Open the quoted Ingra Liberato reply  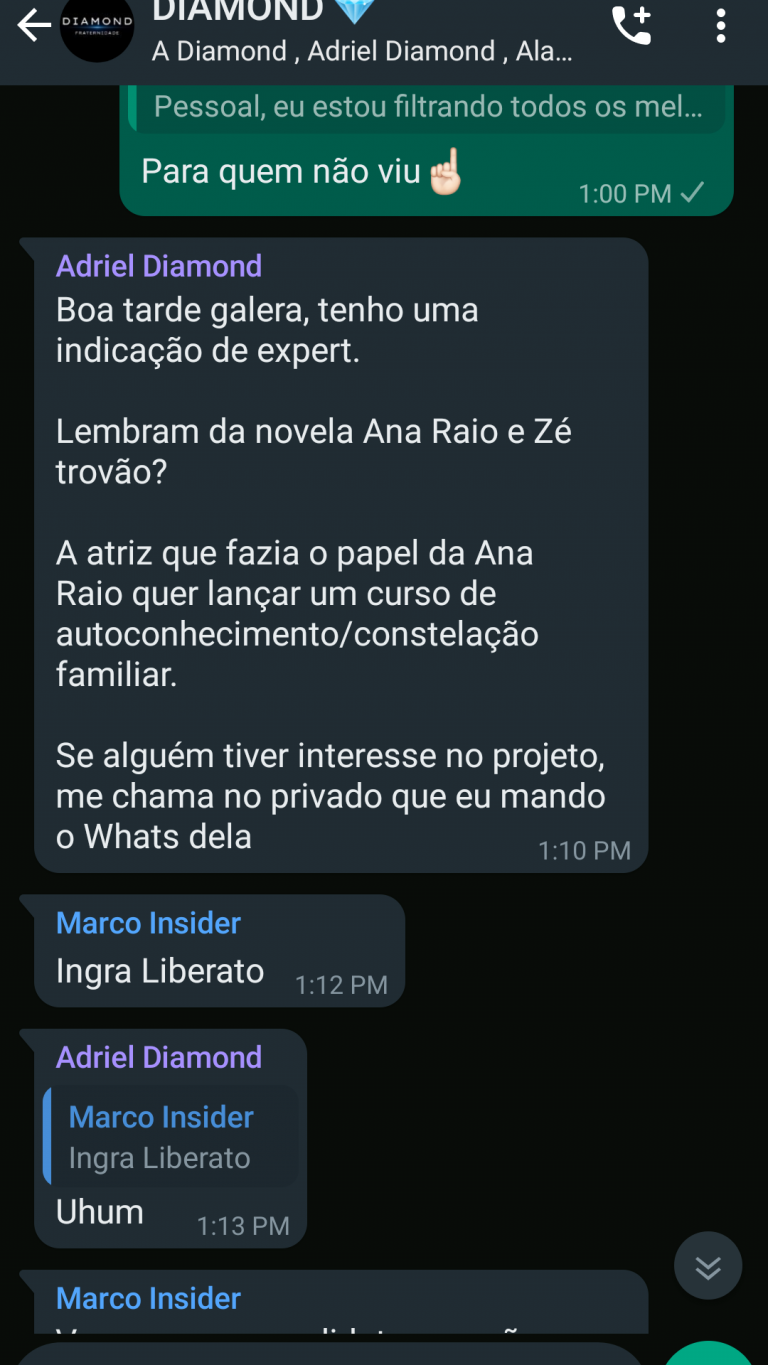click(170, 1137)
